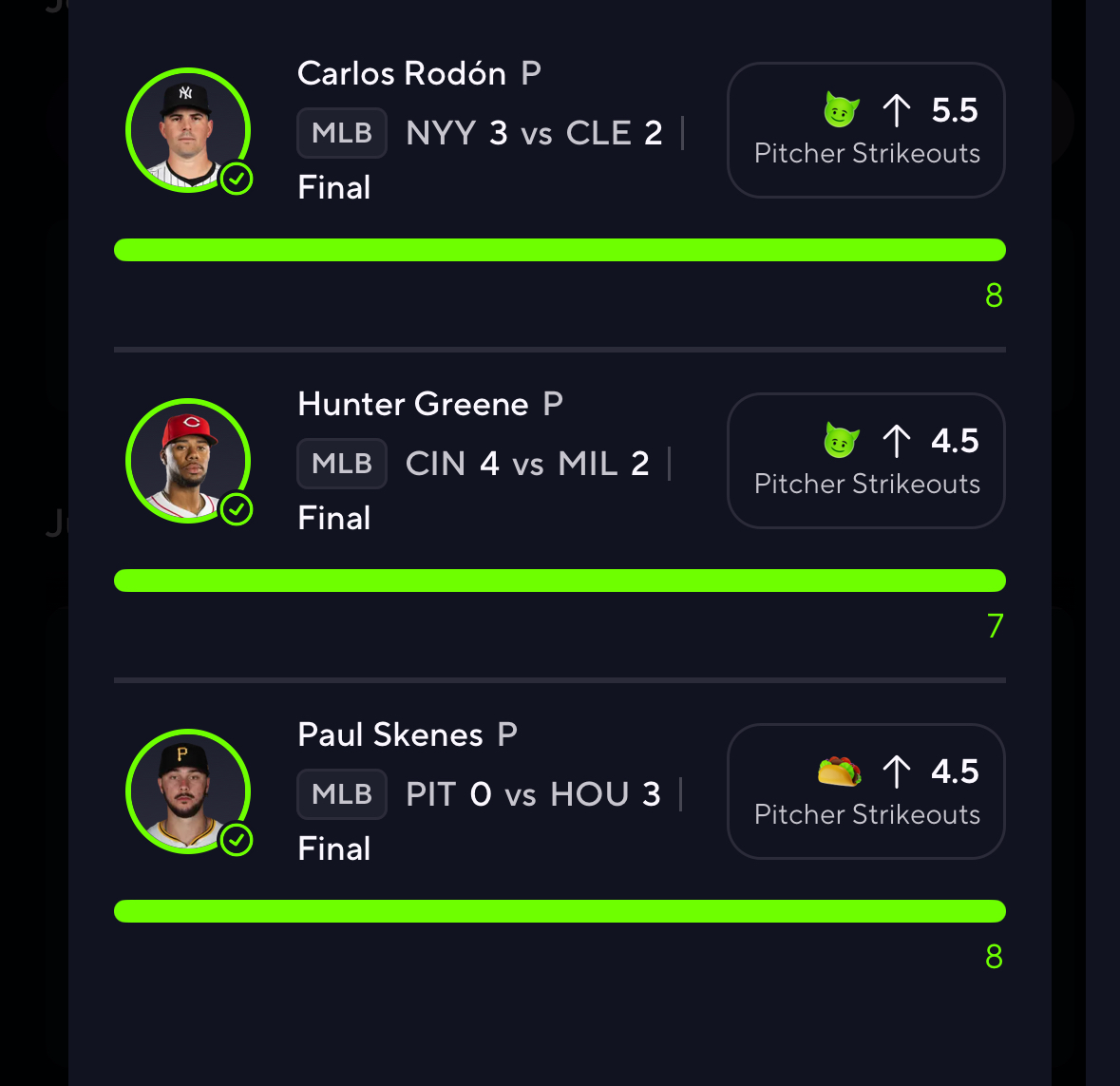This screenshot has width=1120, height=1086.
Task: View Hunter Greene's 4.5 Pitcher Strikeouts pick
Action: [865, 461]
